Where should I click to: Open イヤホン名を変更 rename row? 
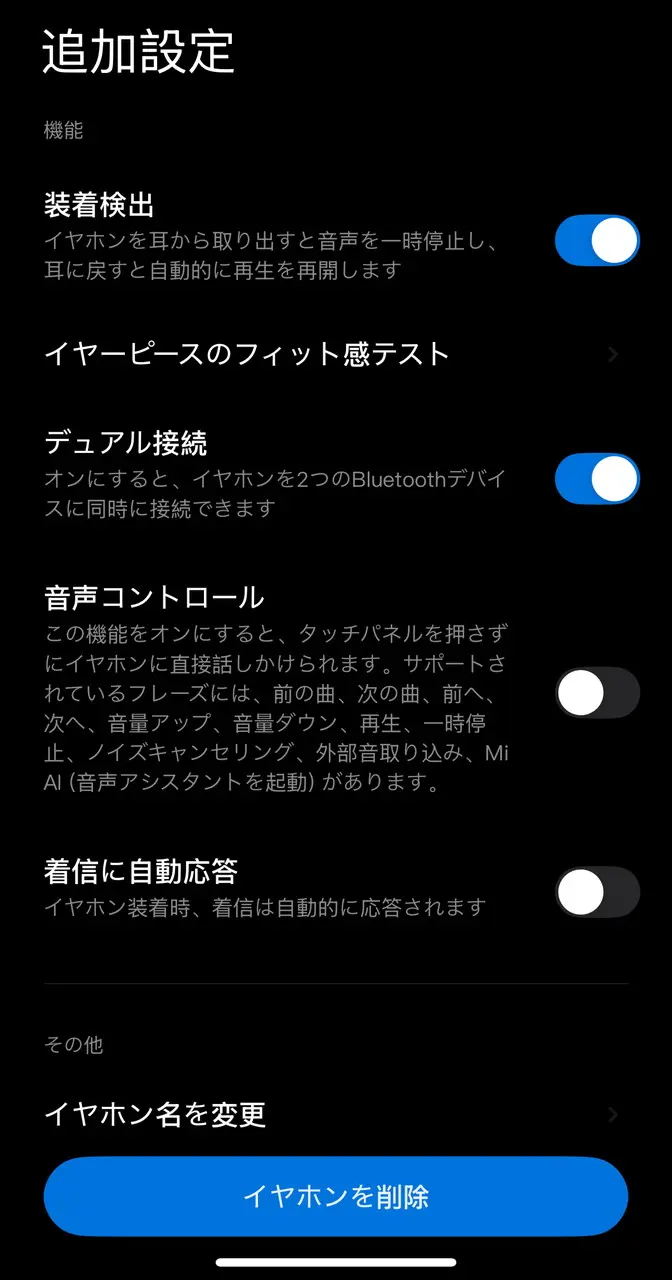(x=336, y=1114)
